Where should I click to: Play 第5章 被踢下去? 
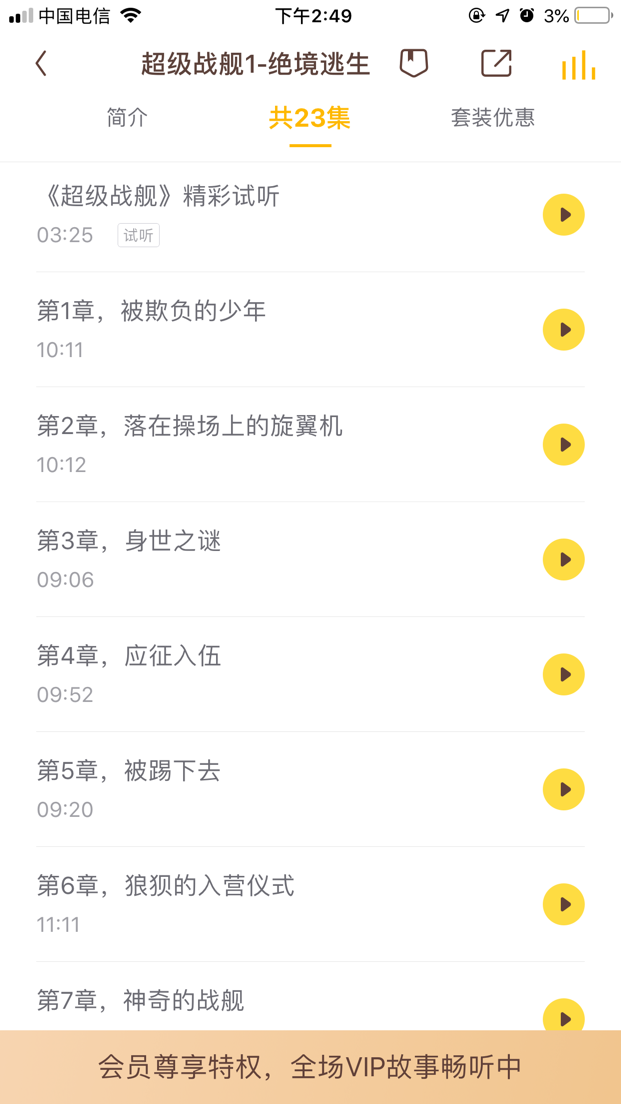tap(564, 789)
